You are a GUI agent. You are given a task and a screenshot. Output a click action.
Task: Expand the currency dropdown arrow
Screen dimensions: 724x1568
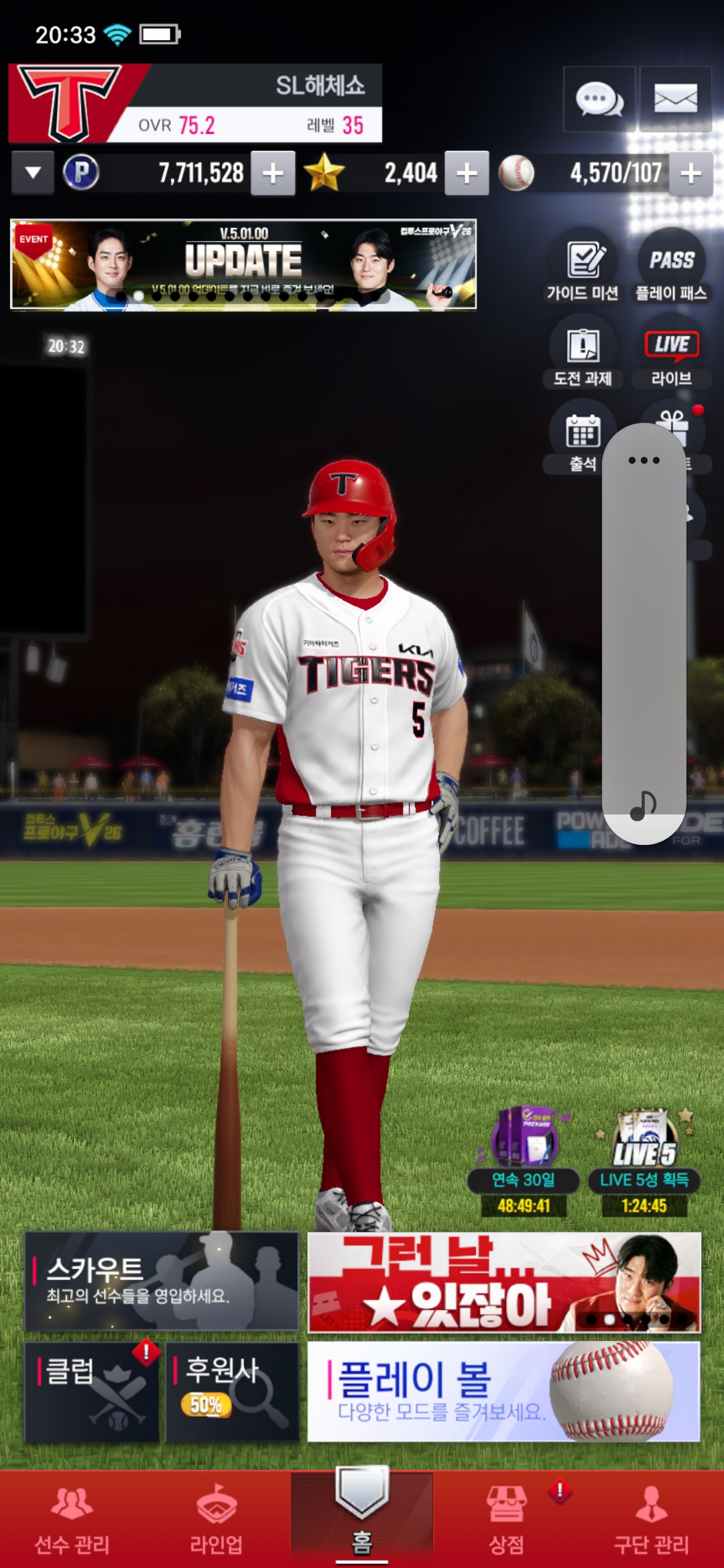(x=32, y=173)
